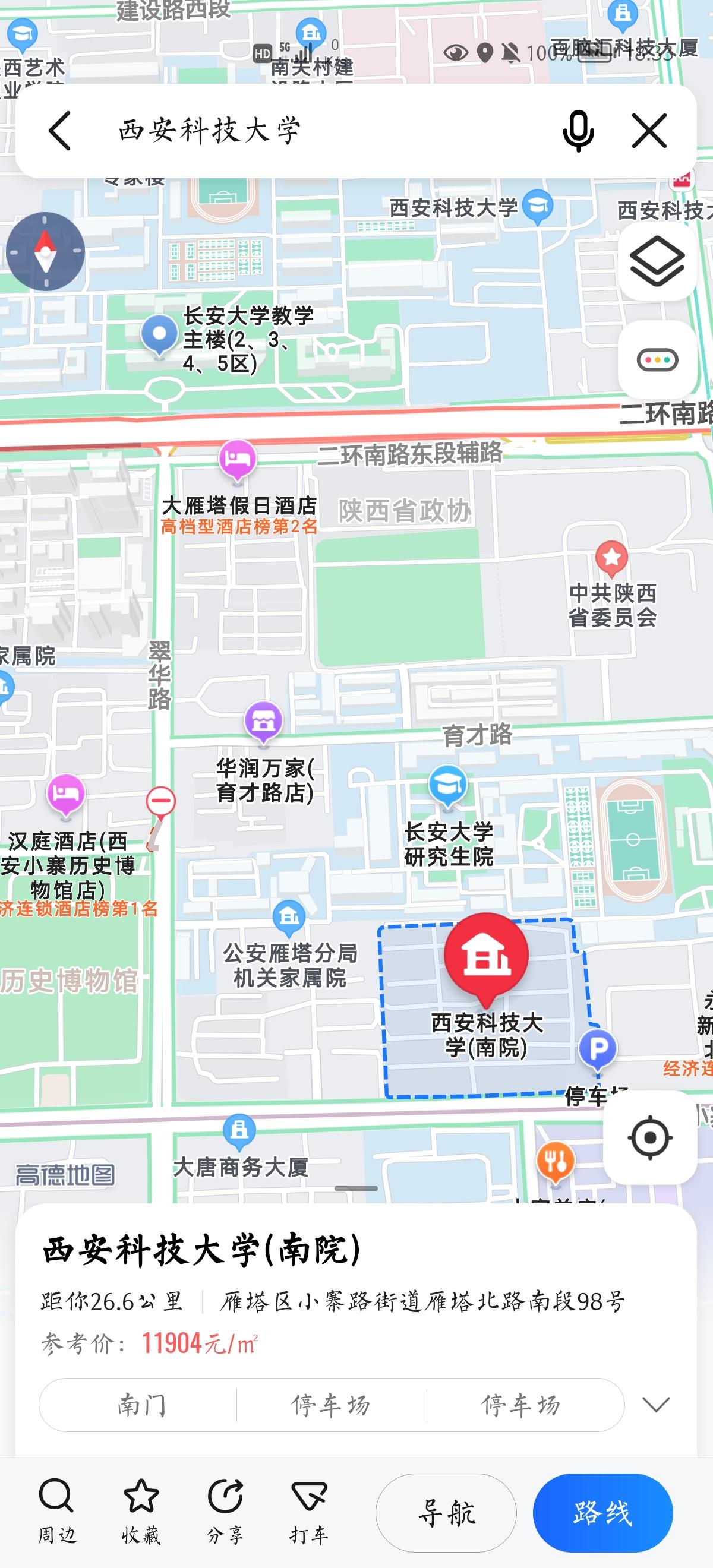The height and width of the screenshot is (1568, 713).
Task: Open the map layers menu
Action: (658, 262)
